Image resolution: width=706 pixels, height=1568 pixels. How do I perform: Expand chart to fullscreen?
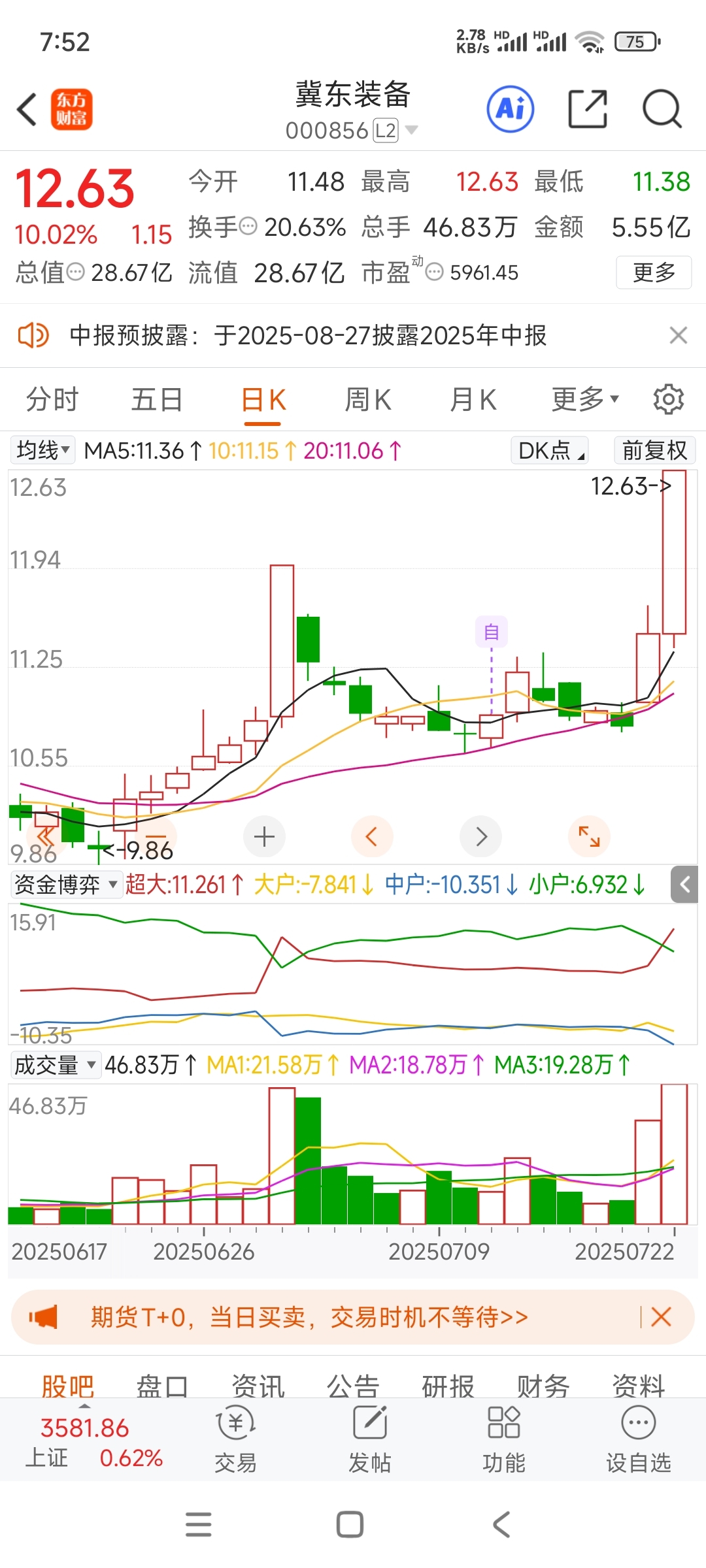click(589, 836)
